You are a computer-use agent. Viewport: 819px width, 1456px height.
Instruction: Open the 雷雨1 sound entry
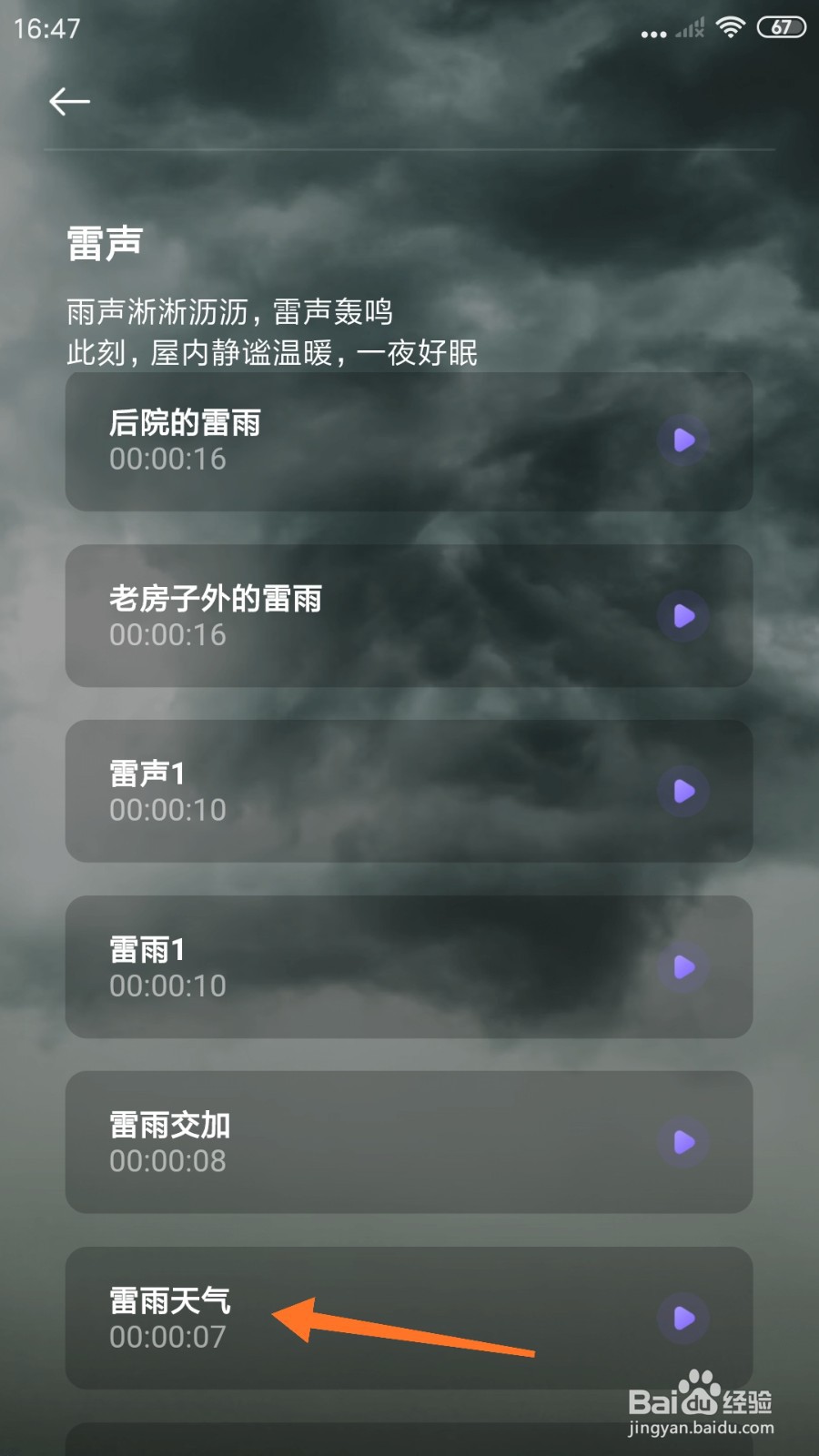pyautogui.click(x=364, y=967)
